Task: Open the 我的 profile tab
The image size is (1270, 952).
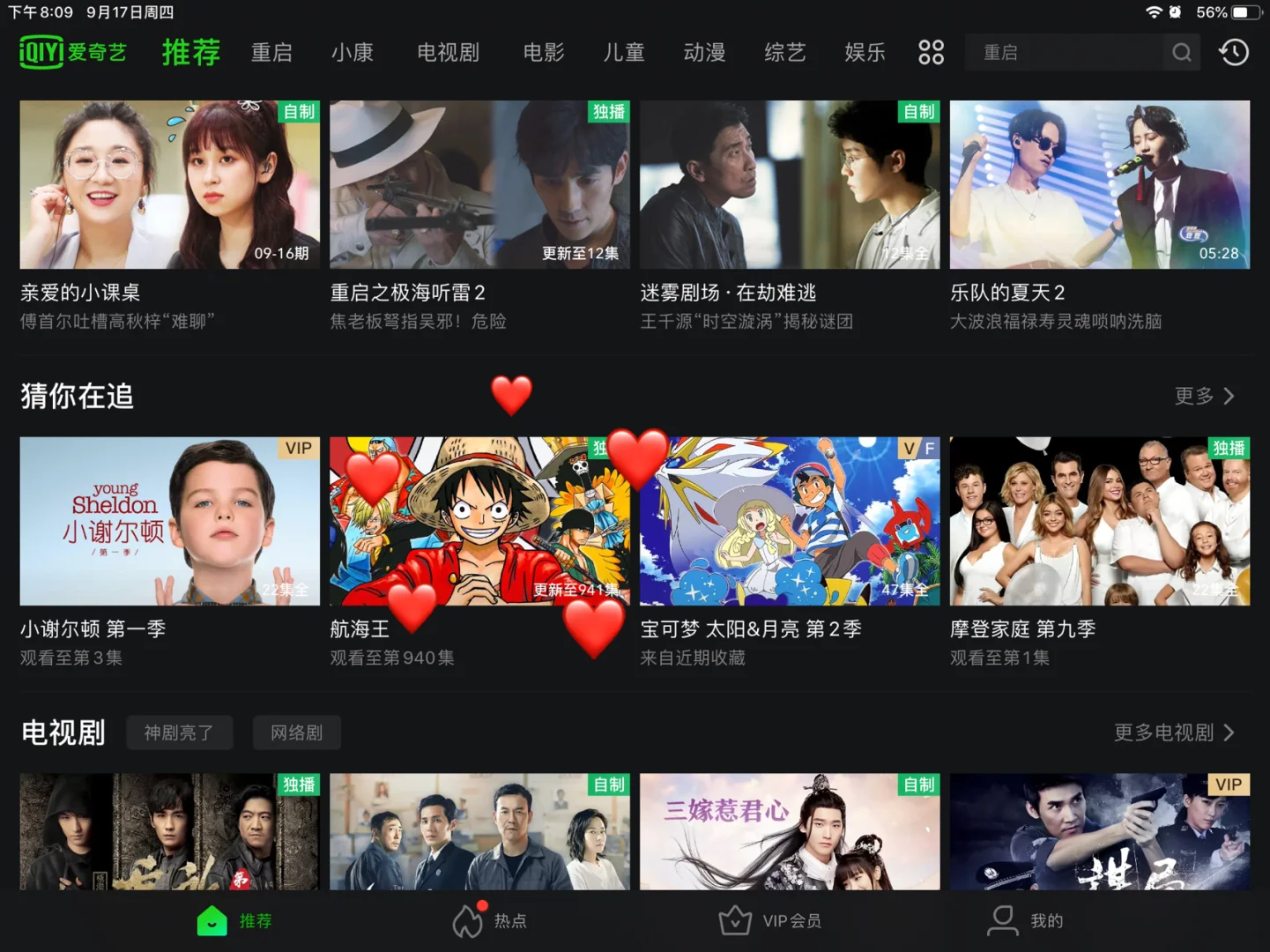Action: [1025, 920]
